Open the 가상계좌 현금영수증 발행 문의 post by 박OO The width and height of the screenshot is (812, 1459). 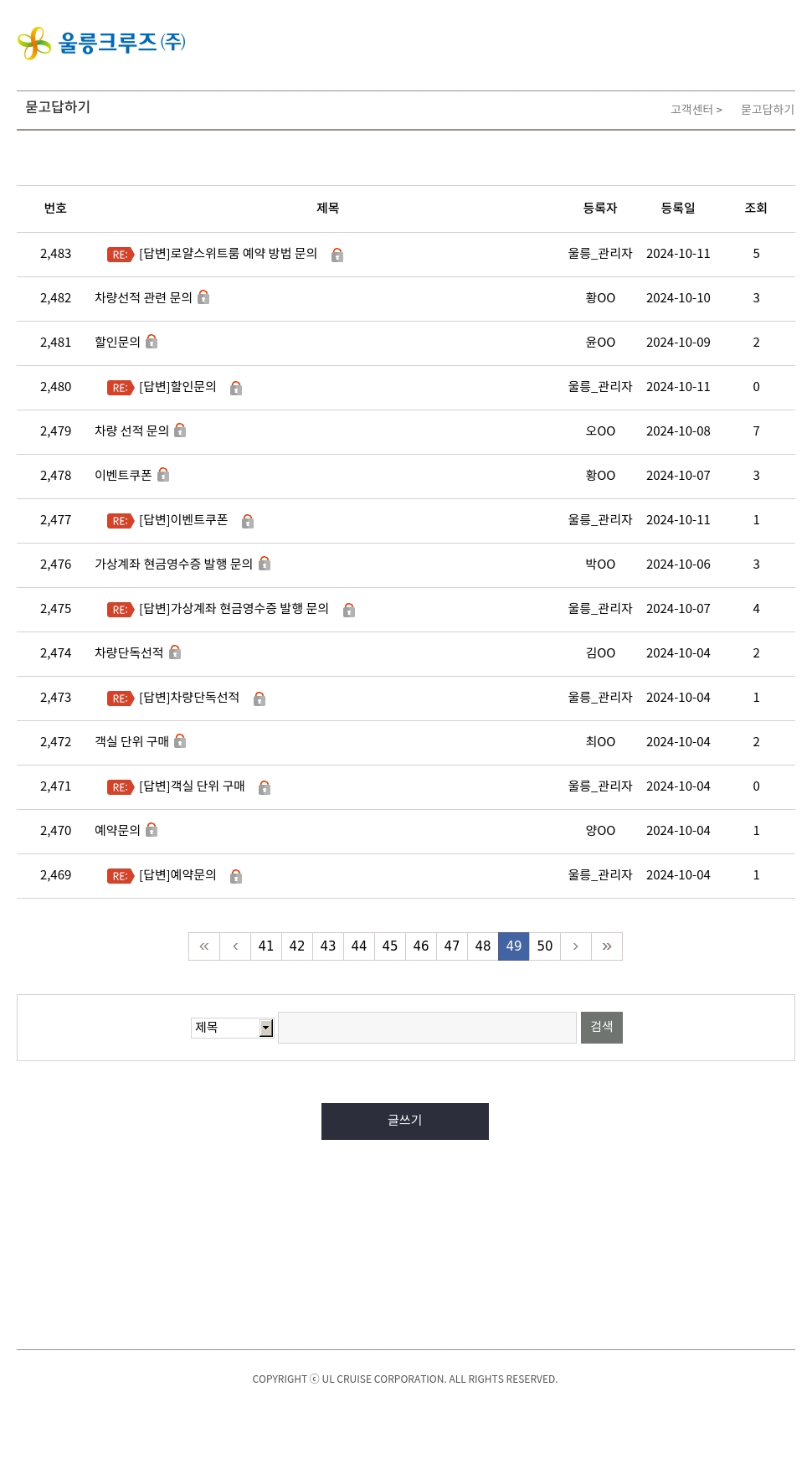173,565
